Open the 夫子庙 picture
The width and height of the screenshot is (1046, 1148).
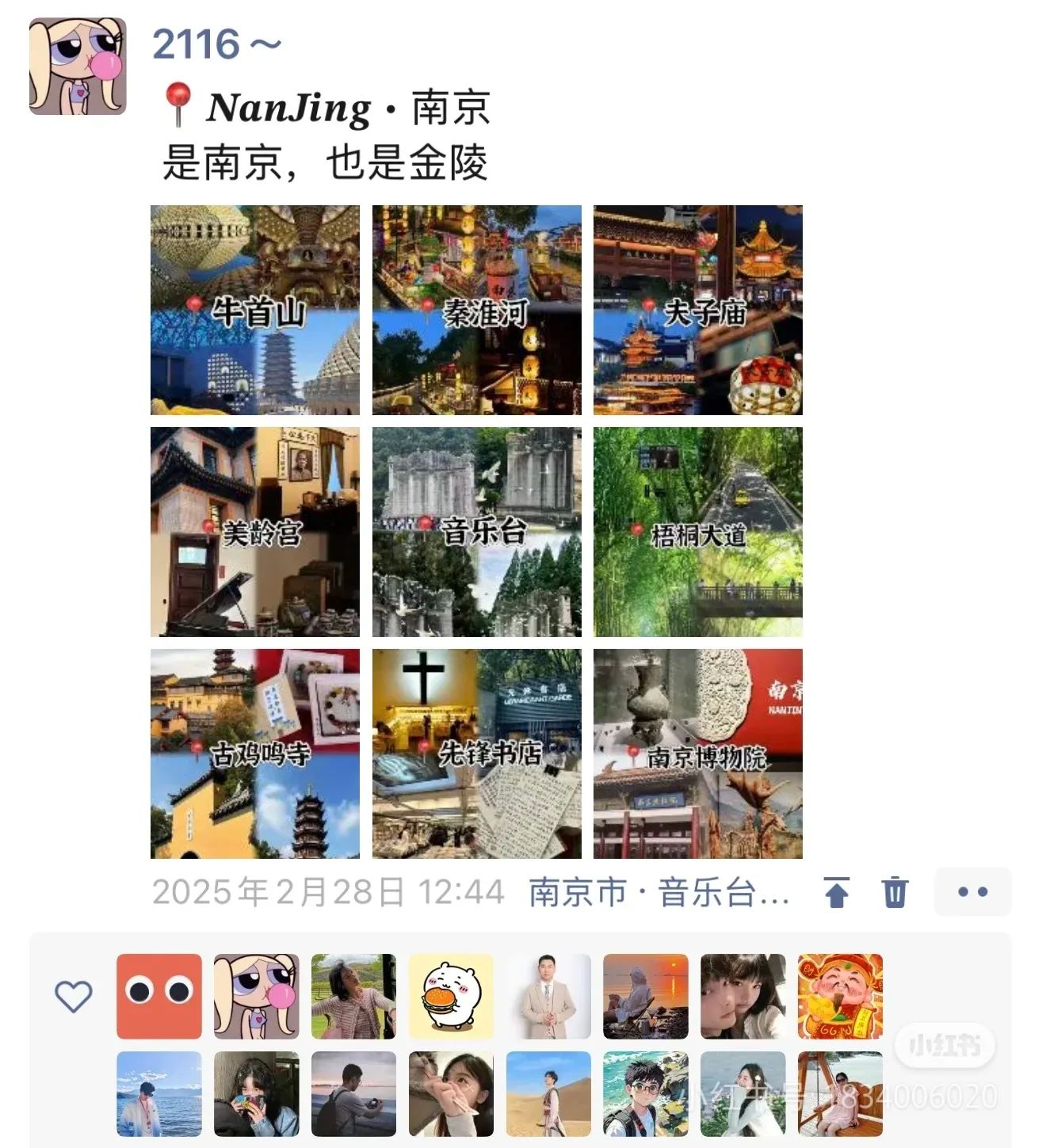point(697,310)
